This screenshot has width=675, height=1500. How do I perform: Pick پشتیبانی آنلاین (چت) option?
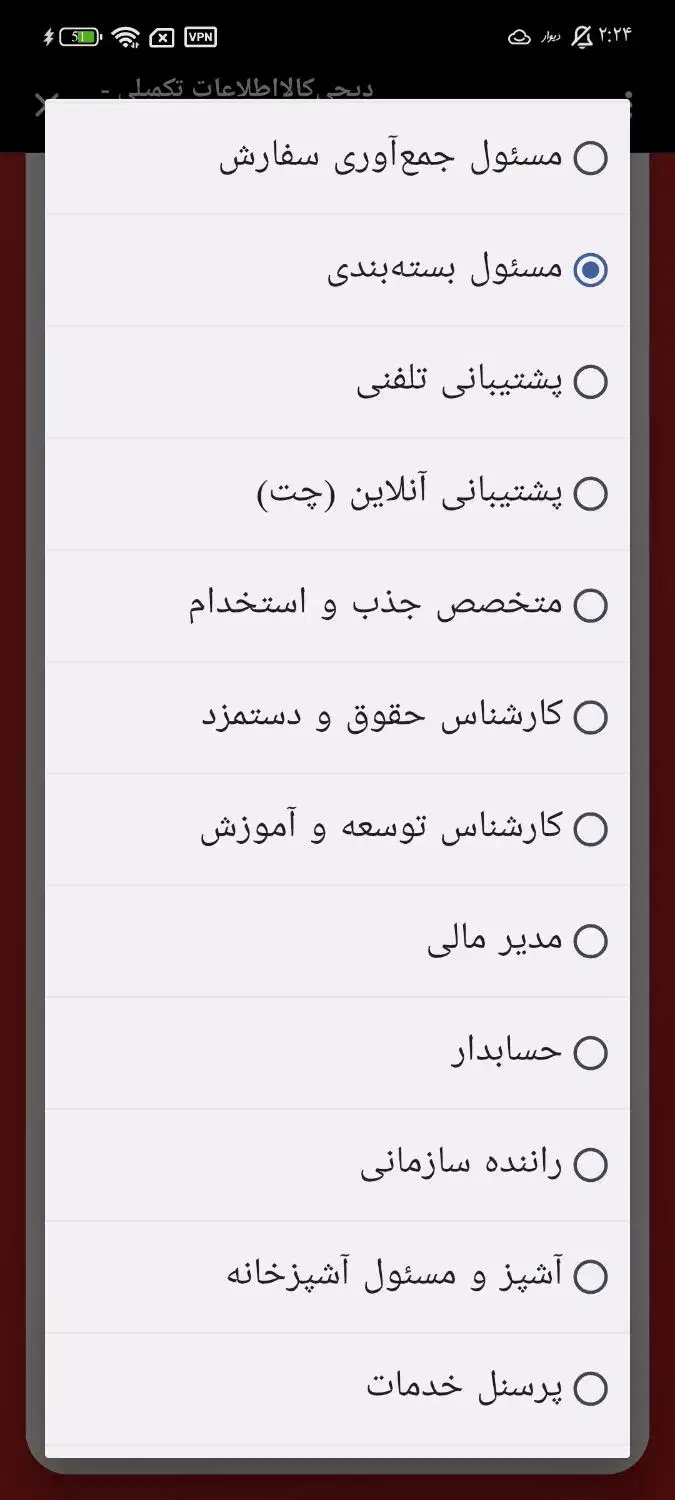click(590, 494)
